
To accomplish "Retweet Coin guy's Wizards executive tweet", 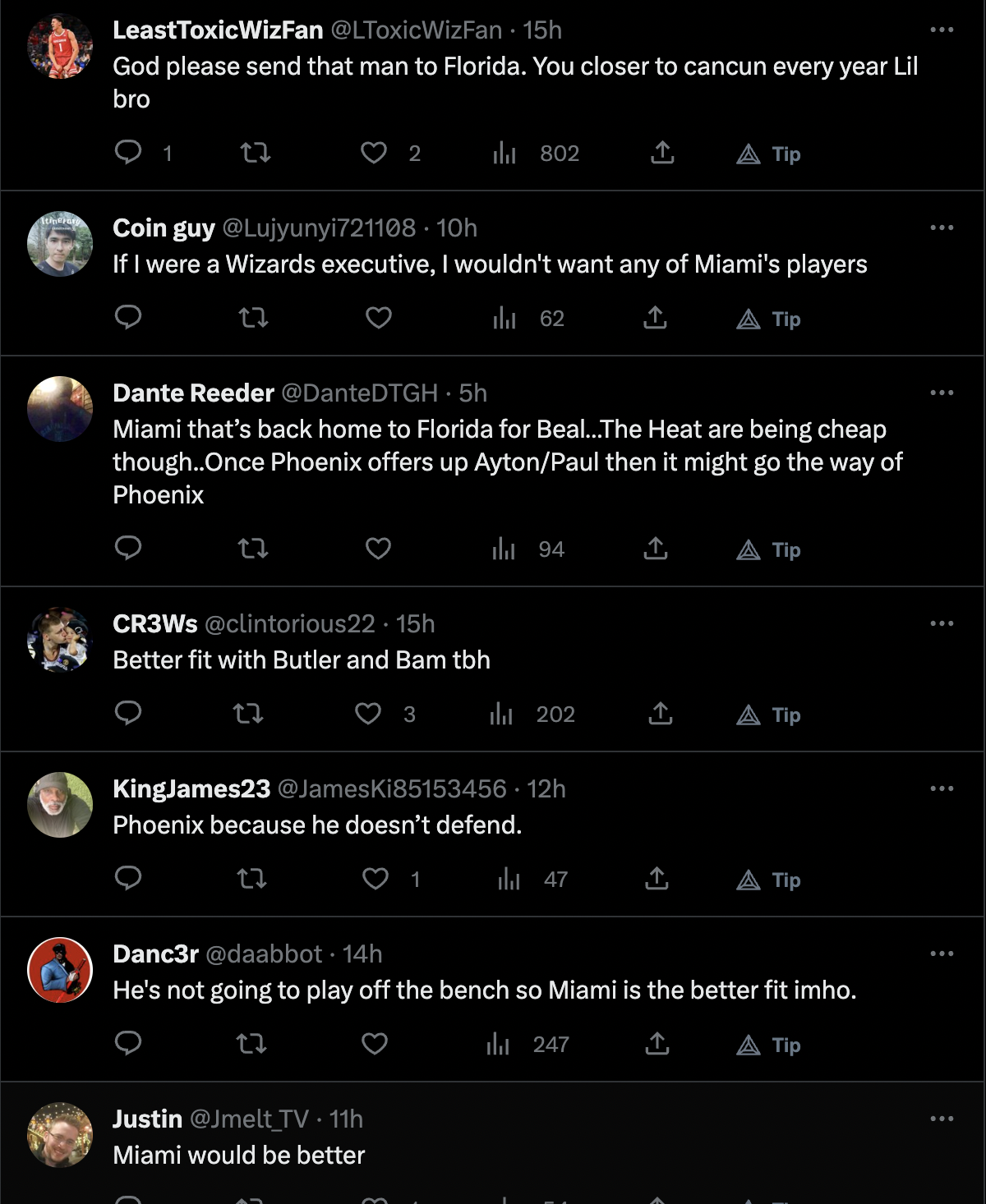I will (253, 318).
